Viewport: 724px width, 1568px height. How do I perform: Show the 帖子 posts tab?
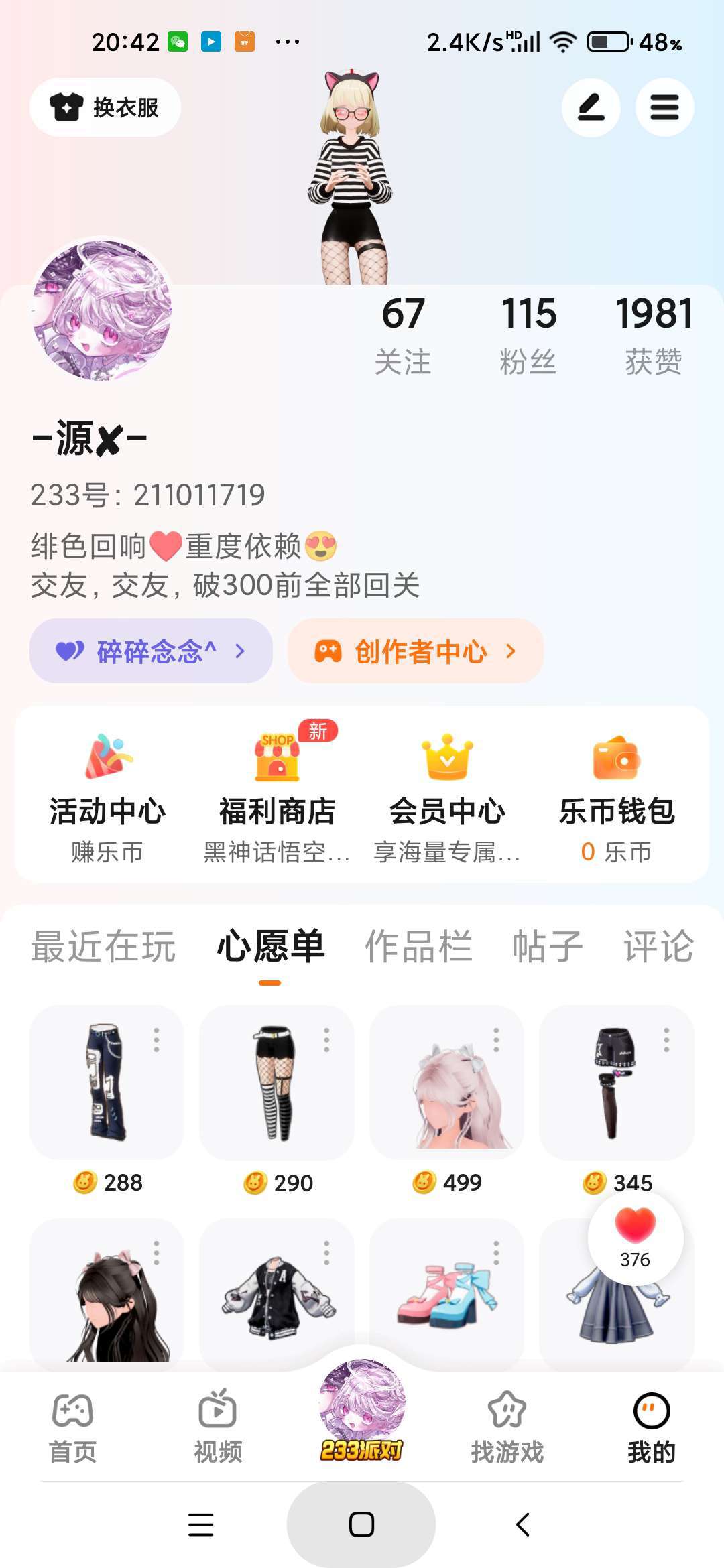(x=547, y=946)
